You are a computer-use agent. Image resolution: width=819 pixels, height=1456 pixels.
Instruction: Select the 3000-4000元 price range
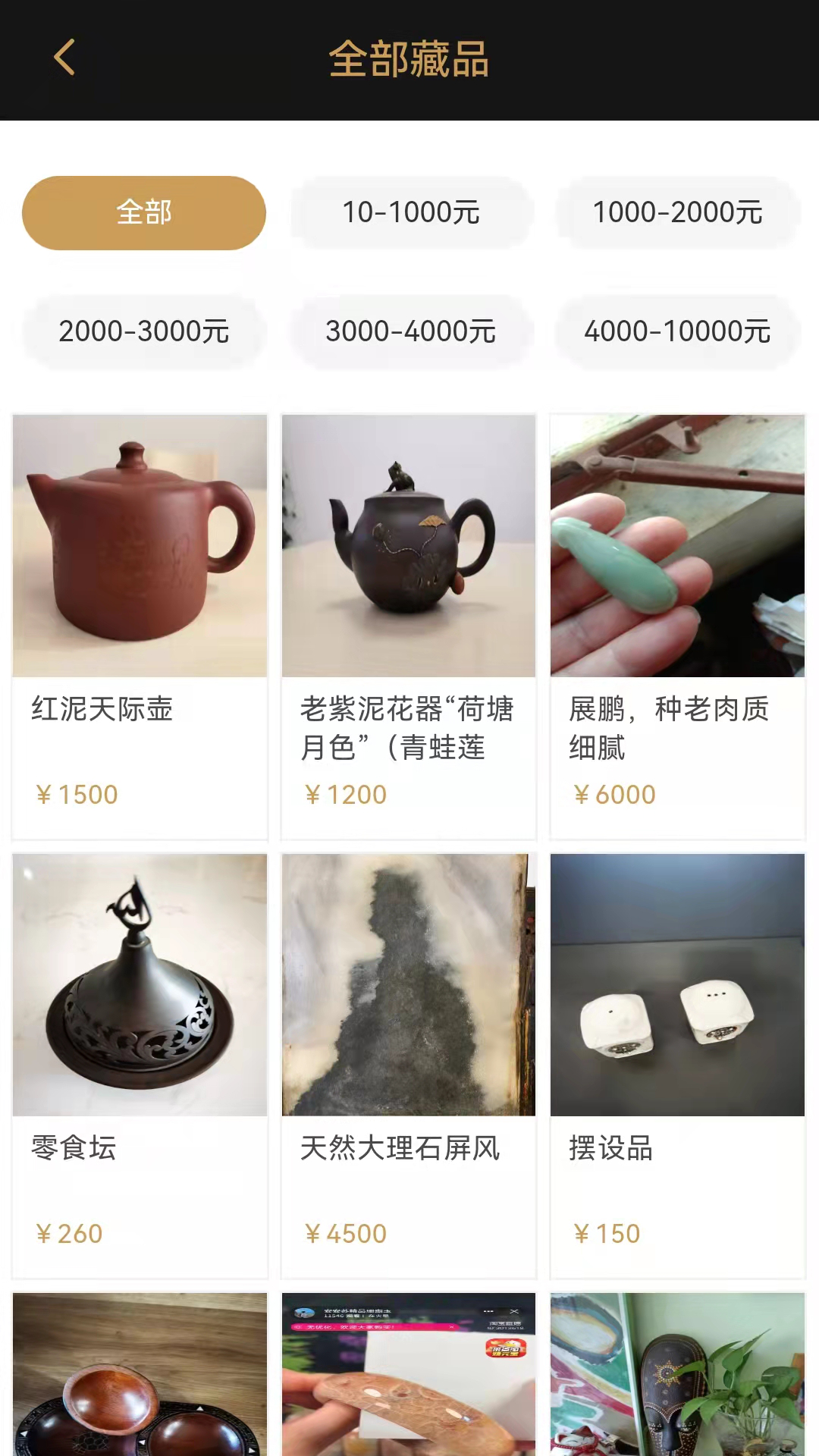(410, 331)
